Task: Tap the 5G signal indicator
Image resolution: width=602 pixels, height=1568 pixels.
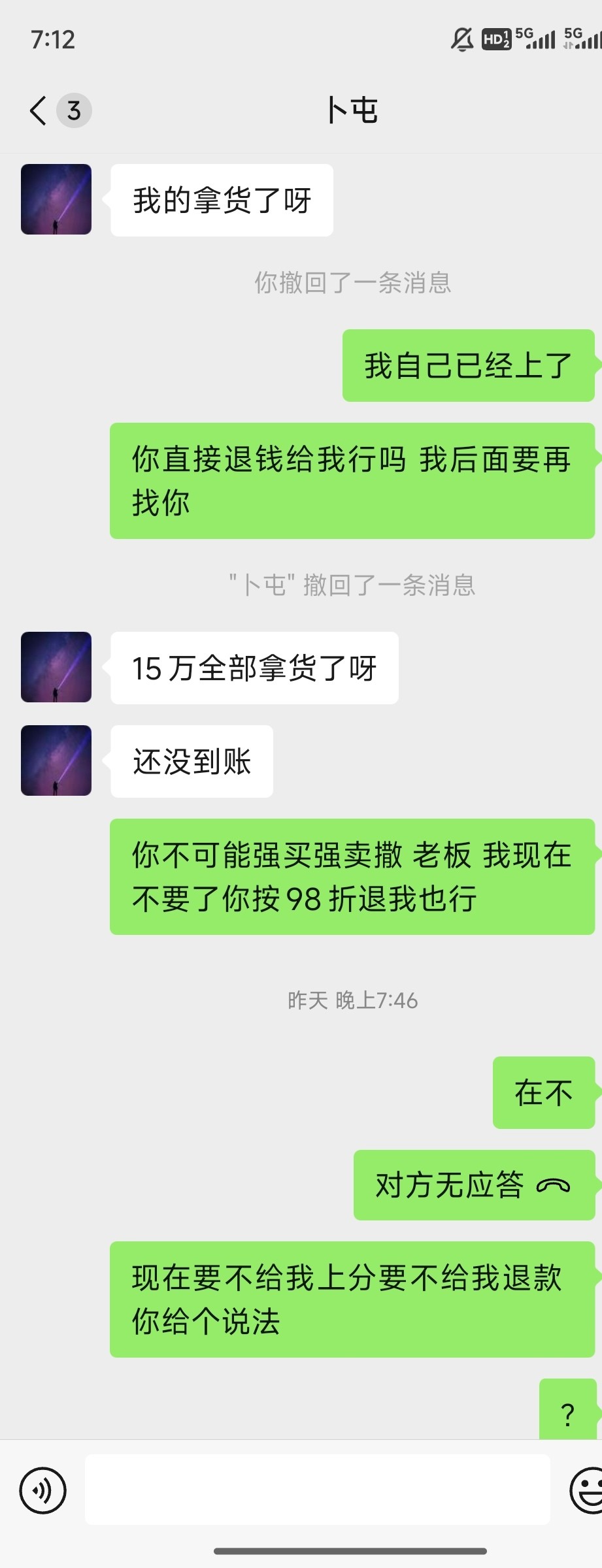Action: 536,39
